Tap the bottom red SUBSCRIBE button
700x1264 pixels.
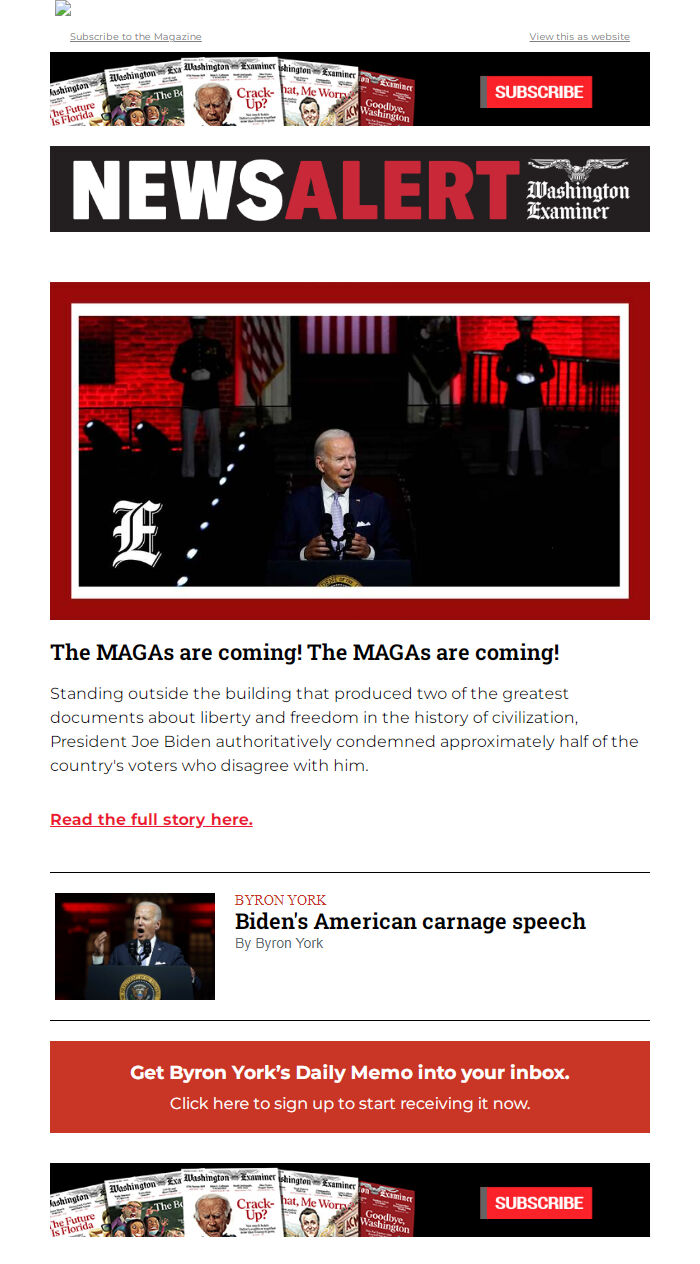click(x=538, y=1203)
